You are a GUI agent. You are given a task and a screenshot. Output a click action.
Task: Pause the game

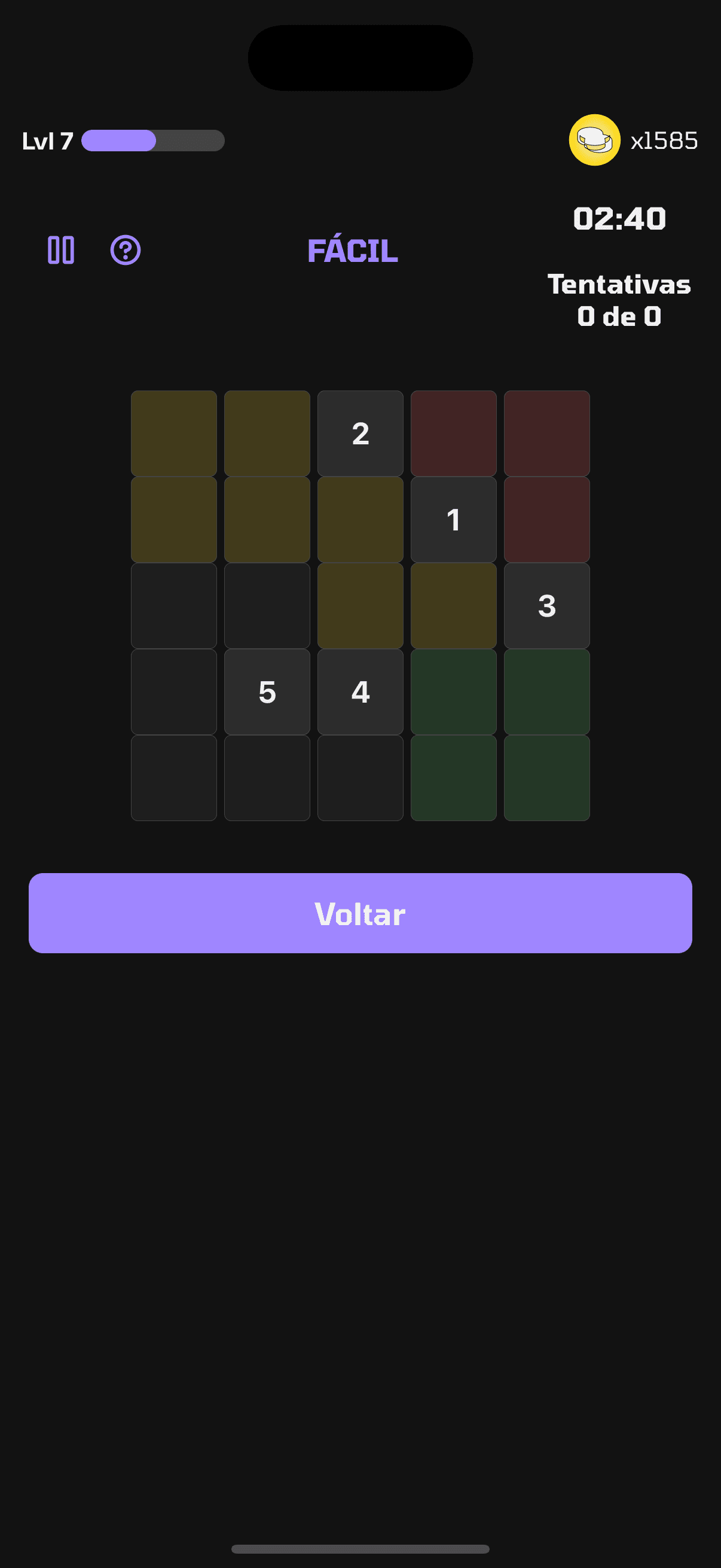coord(61,250)
